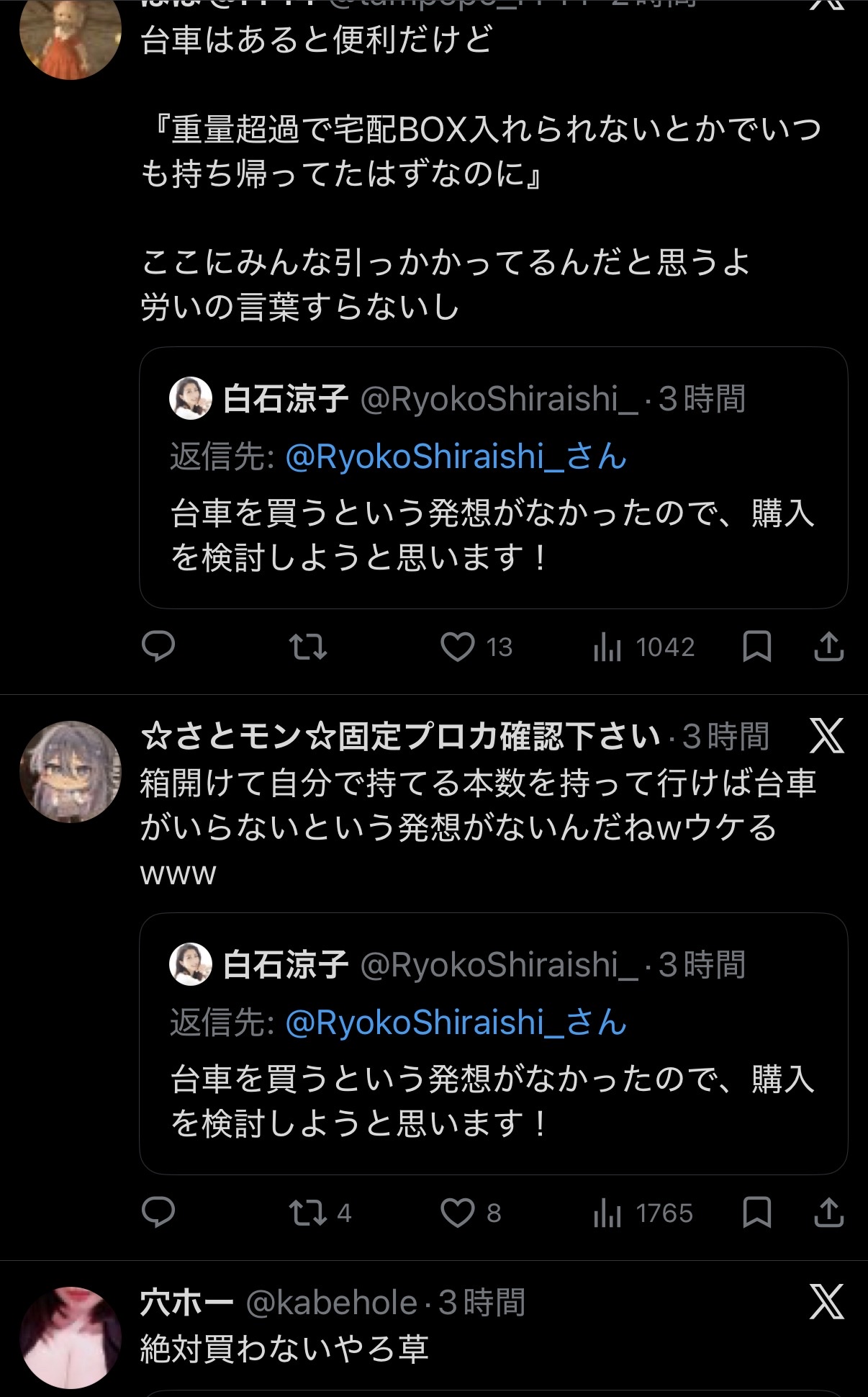This screenshot has height=1397, width=868.
Task: Tap the @RyokoShiraishi_さん mention in the first quote
Action: click(456, 457)
